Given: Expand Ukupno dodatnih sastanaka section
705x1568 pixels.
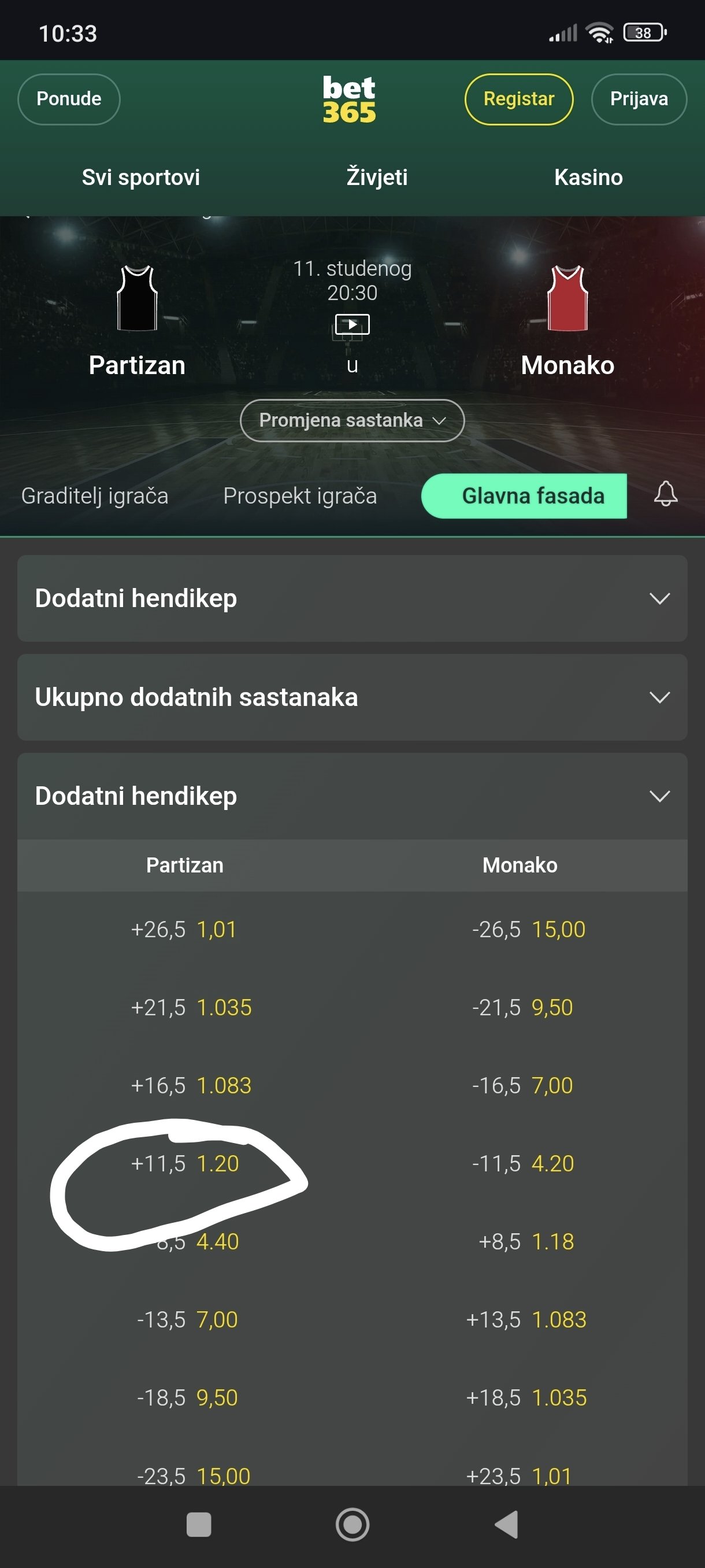Looking at the screenshot, I should pyautogui.click(x=352, y=697).
